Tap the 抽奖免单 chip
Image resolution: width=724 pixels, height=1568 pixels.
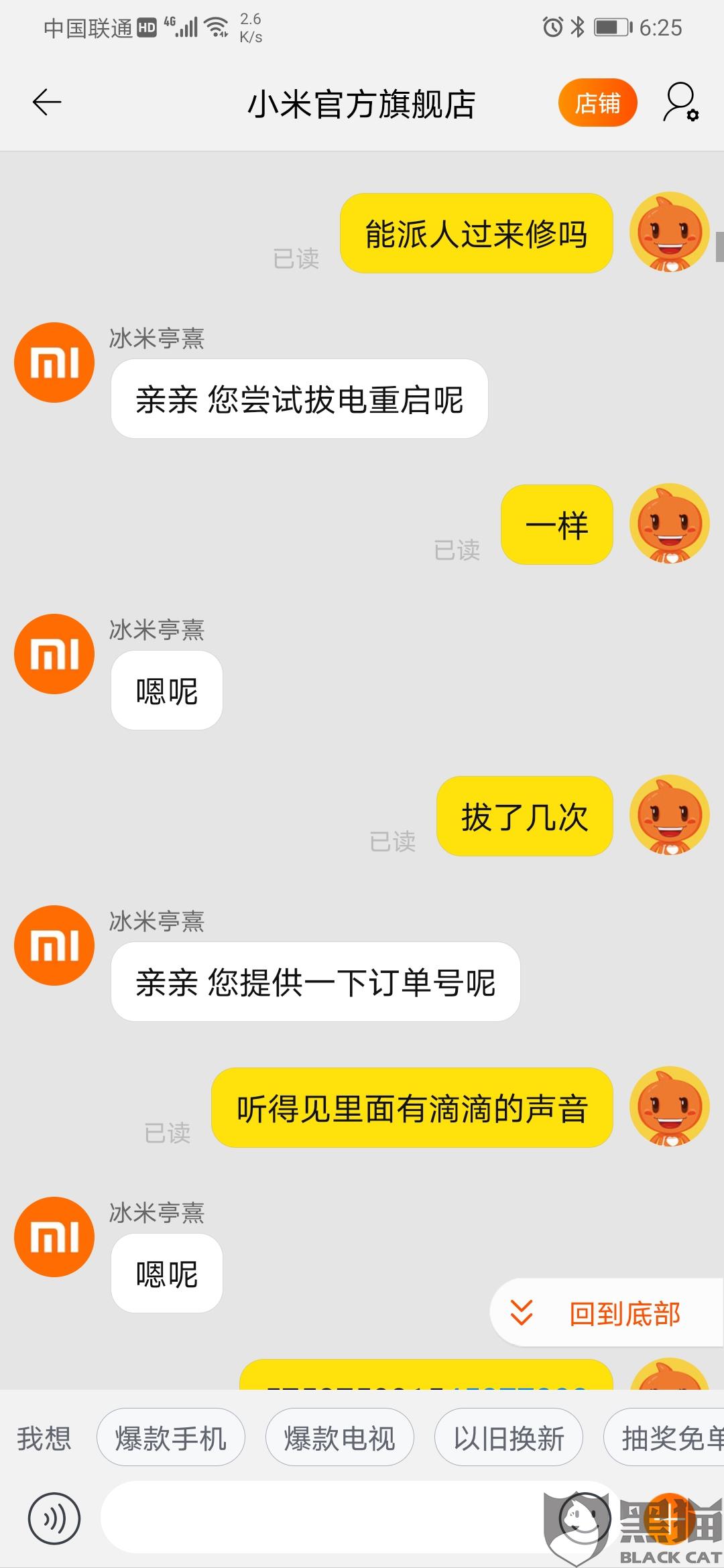pos(664,1439)
